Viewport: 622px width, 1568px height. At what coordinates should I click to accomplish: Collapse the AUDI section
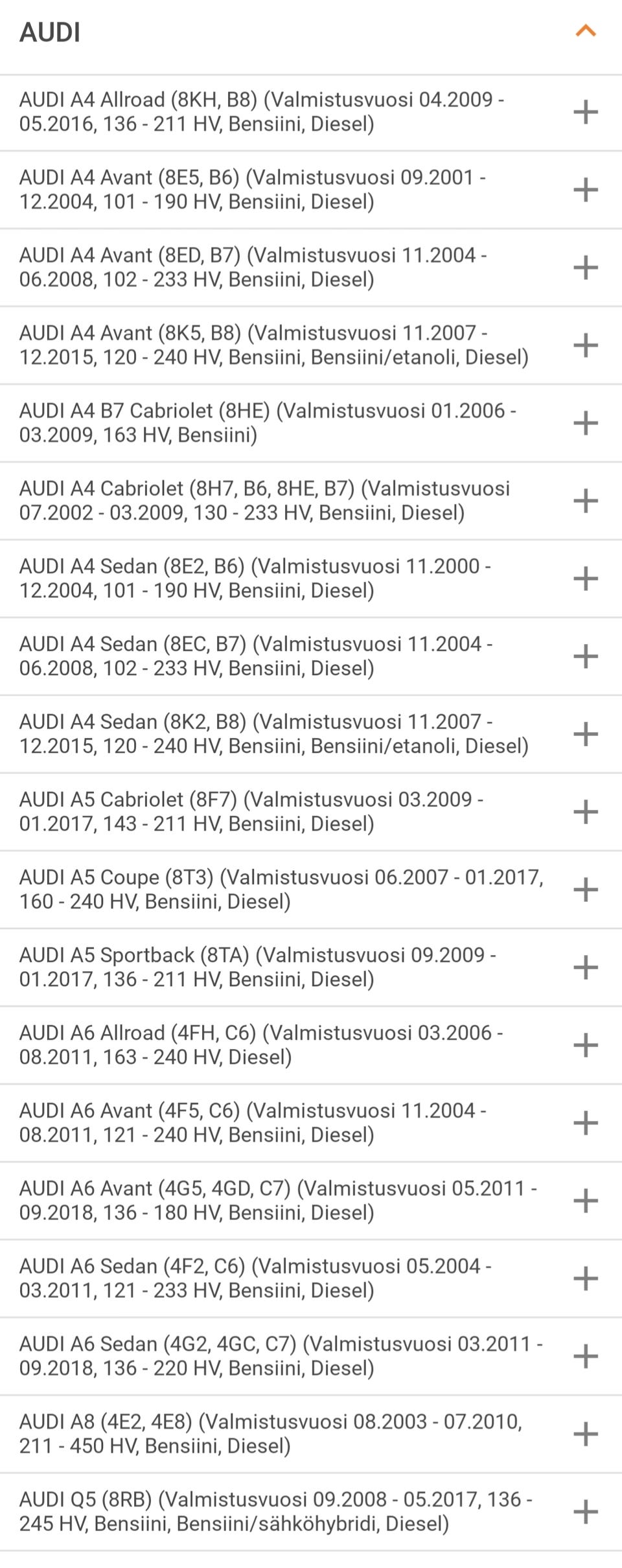pyautogui.click(x=585, y=31)
